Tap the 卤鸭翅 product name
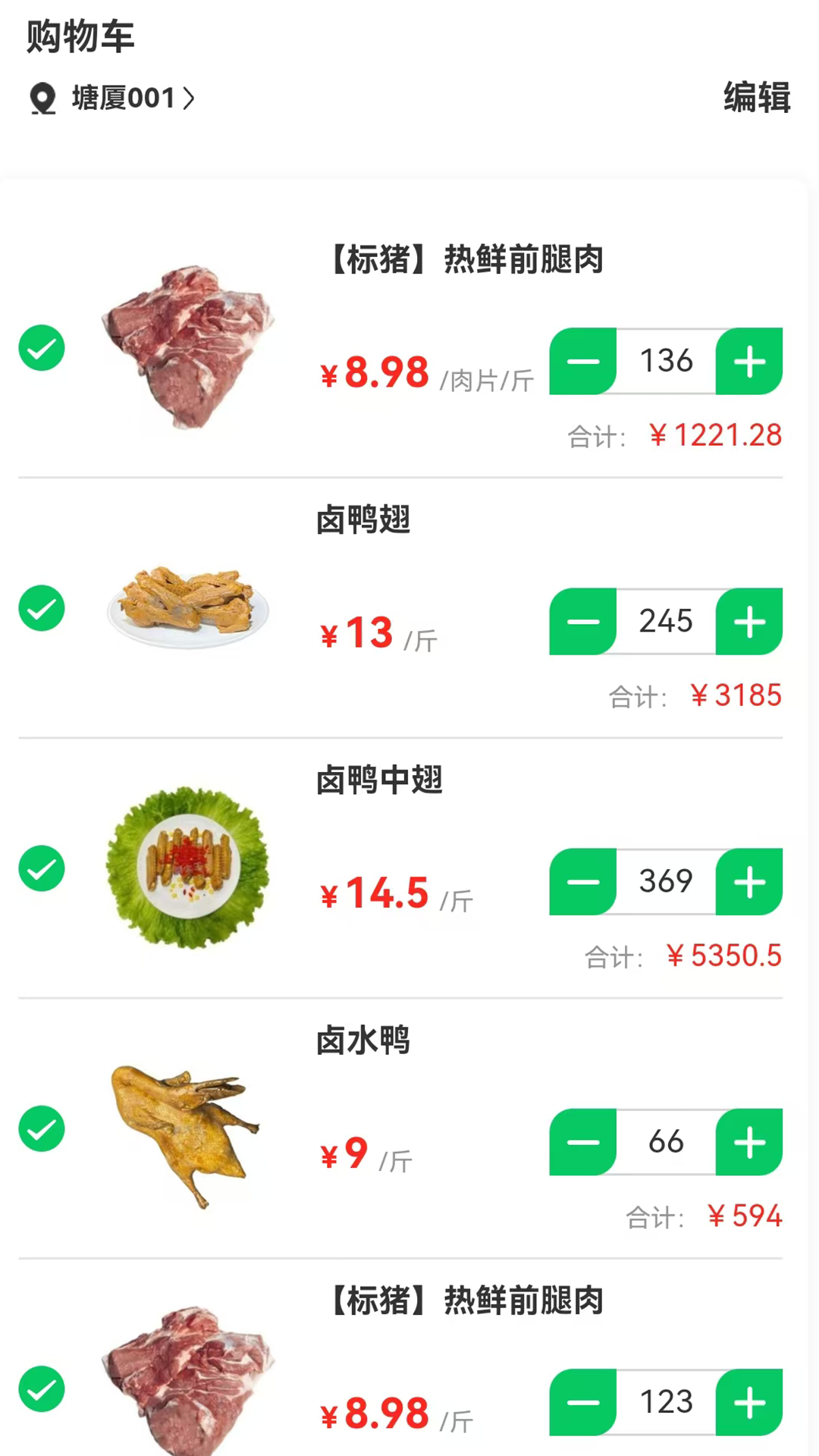This screenshot has width=819, height=1456. 362,520
